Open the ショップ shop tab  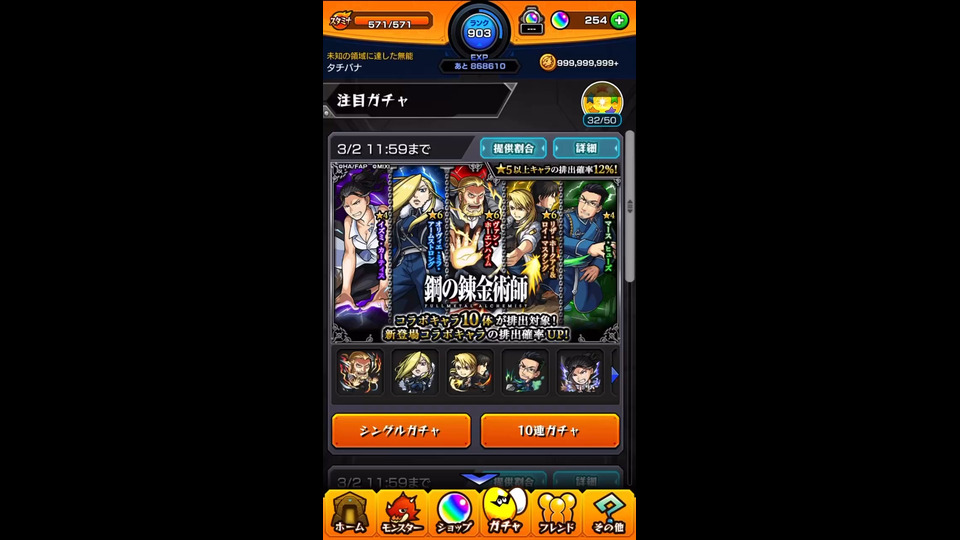pos(453,514)
